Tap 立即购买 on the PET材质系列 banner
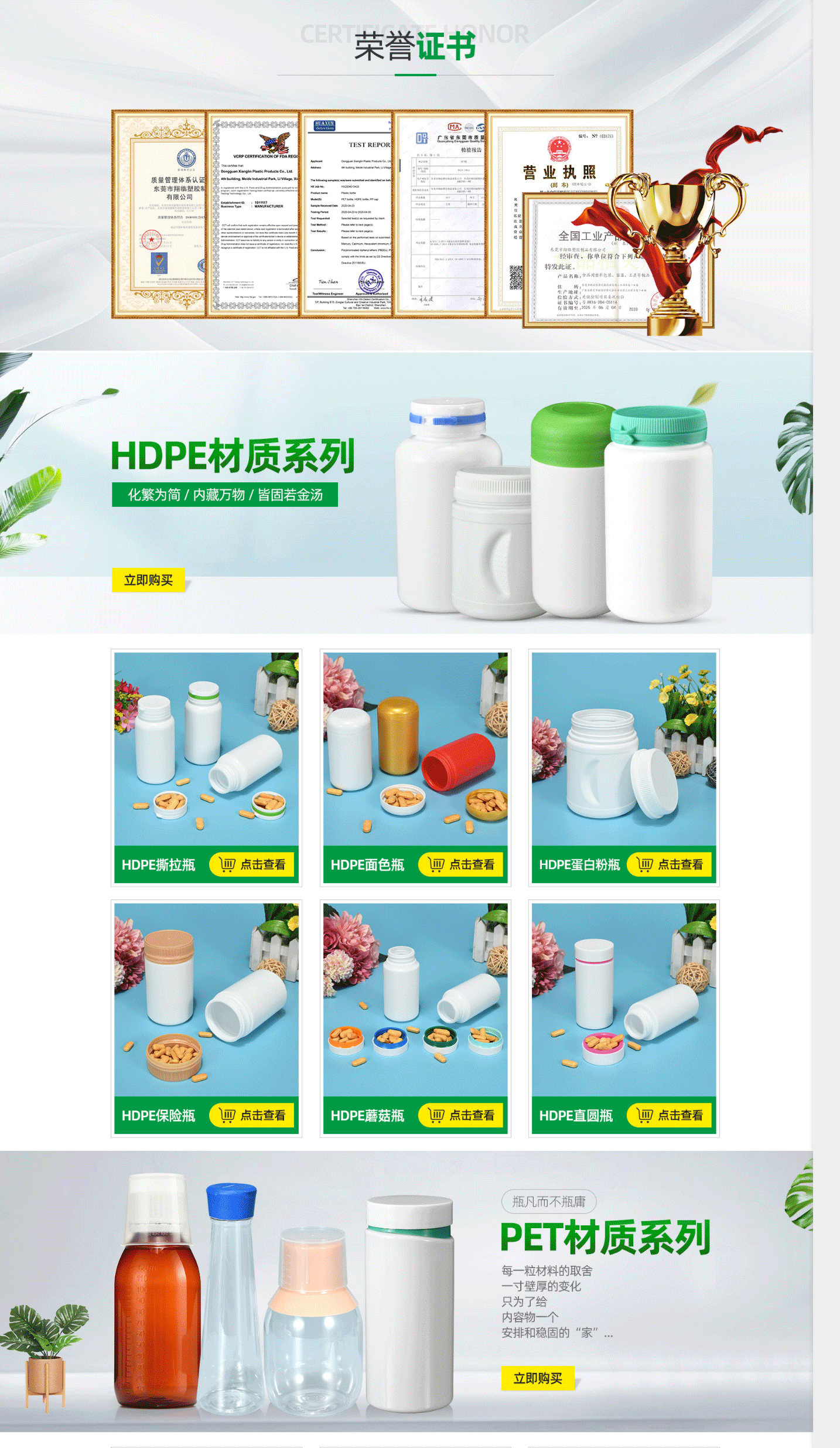Screen dimensions: 840x1448 [x=538, y=1378]
